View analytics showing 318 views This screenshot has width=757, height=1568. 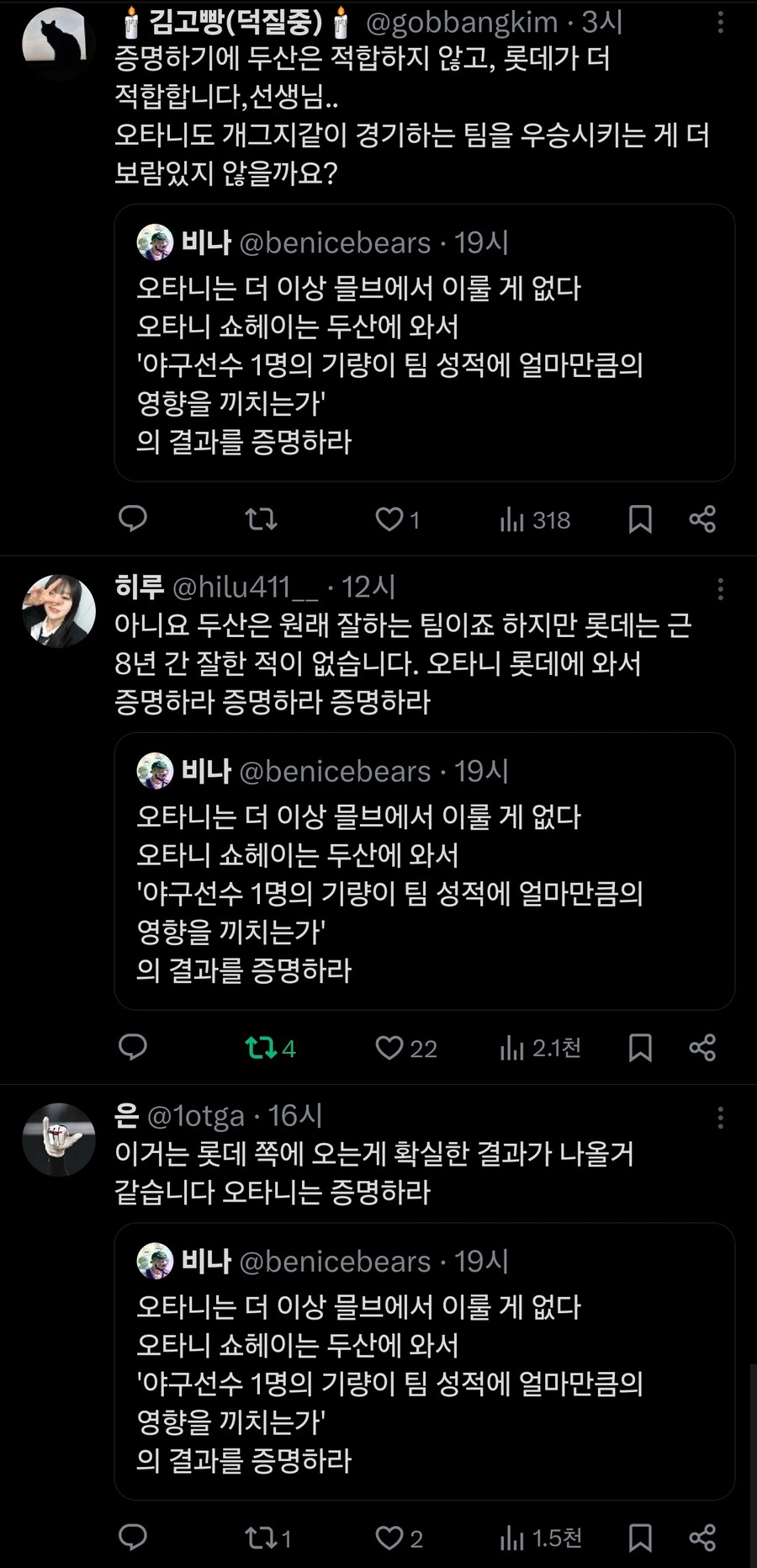click(x=534, y=519)
